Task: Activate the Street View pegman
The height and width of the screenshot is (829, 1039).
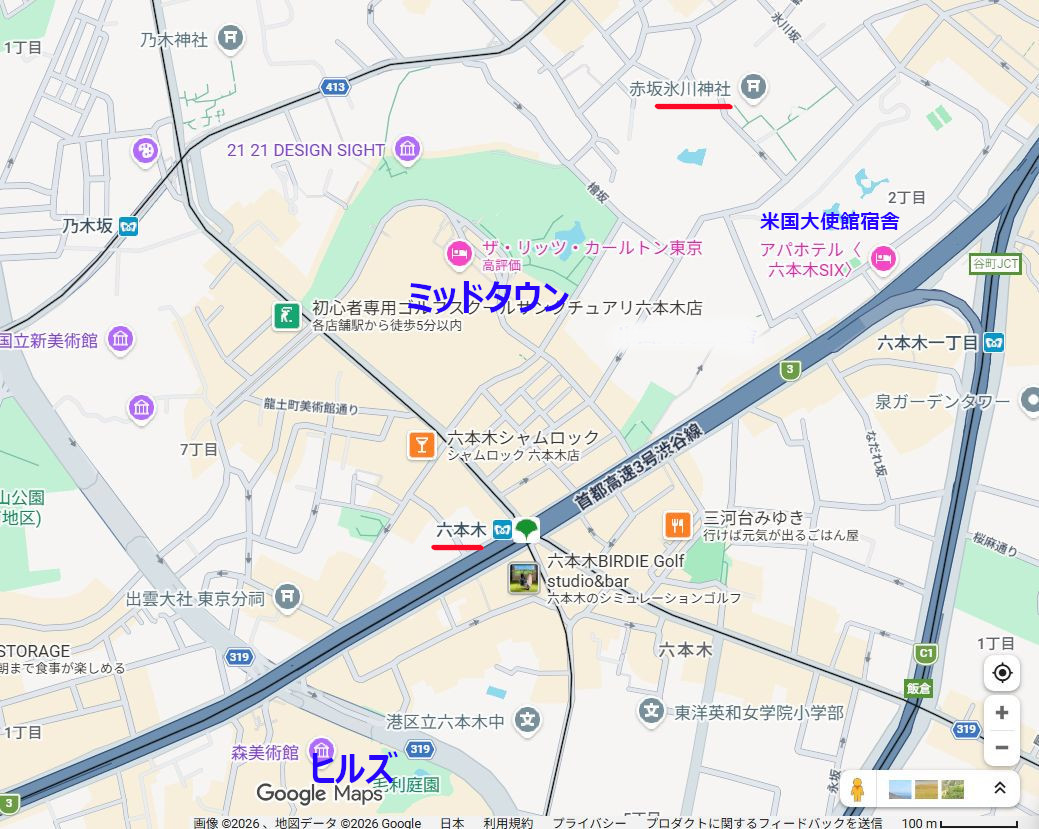Action: (x=857, y=789)
